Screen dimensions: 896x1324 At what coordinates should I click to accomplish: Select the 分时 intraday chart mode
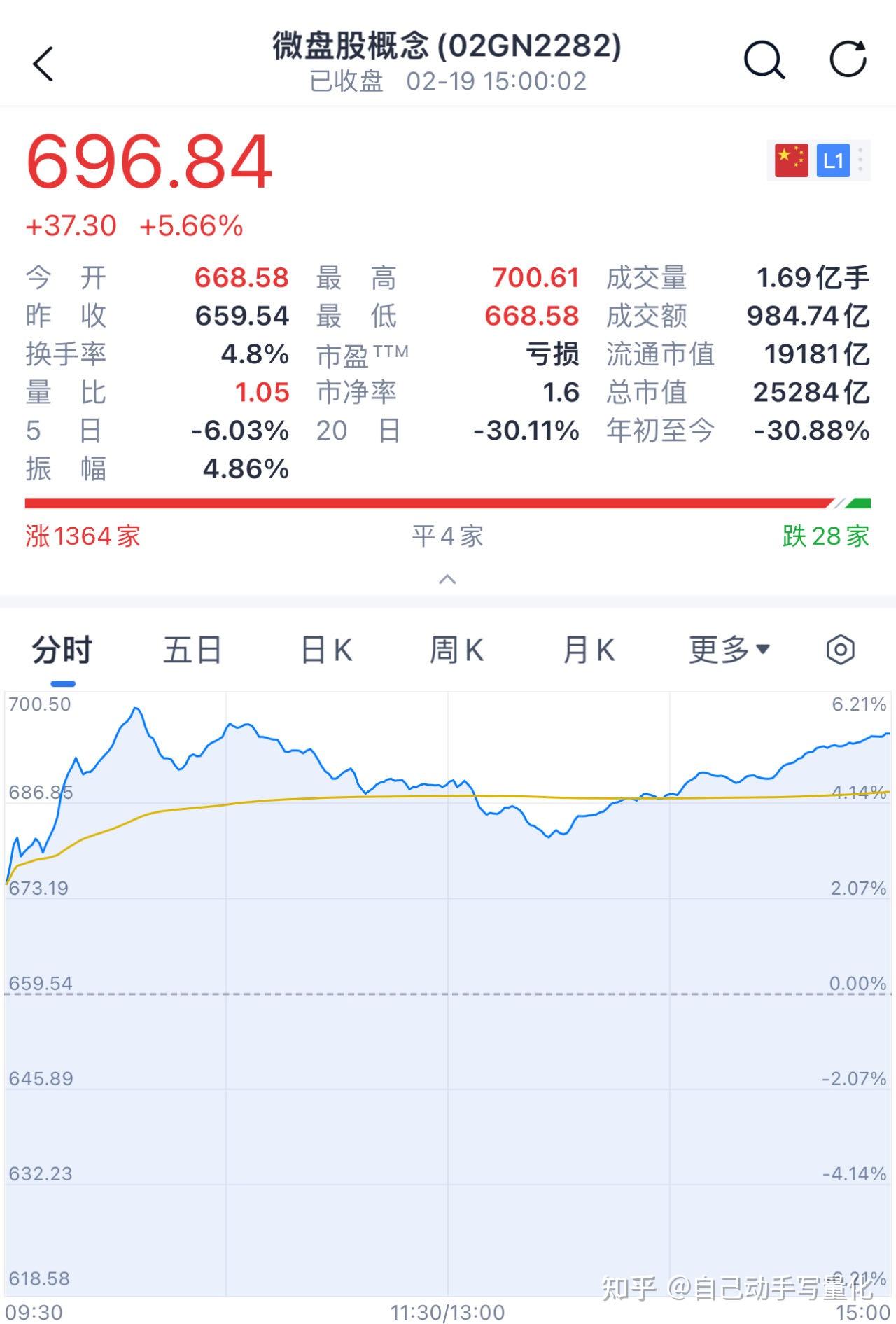click(x=60, y=650)
